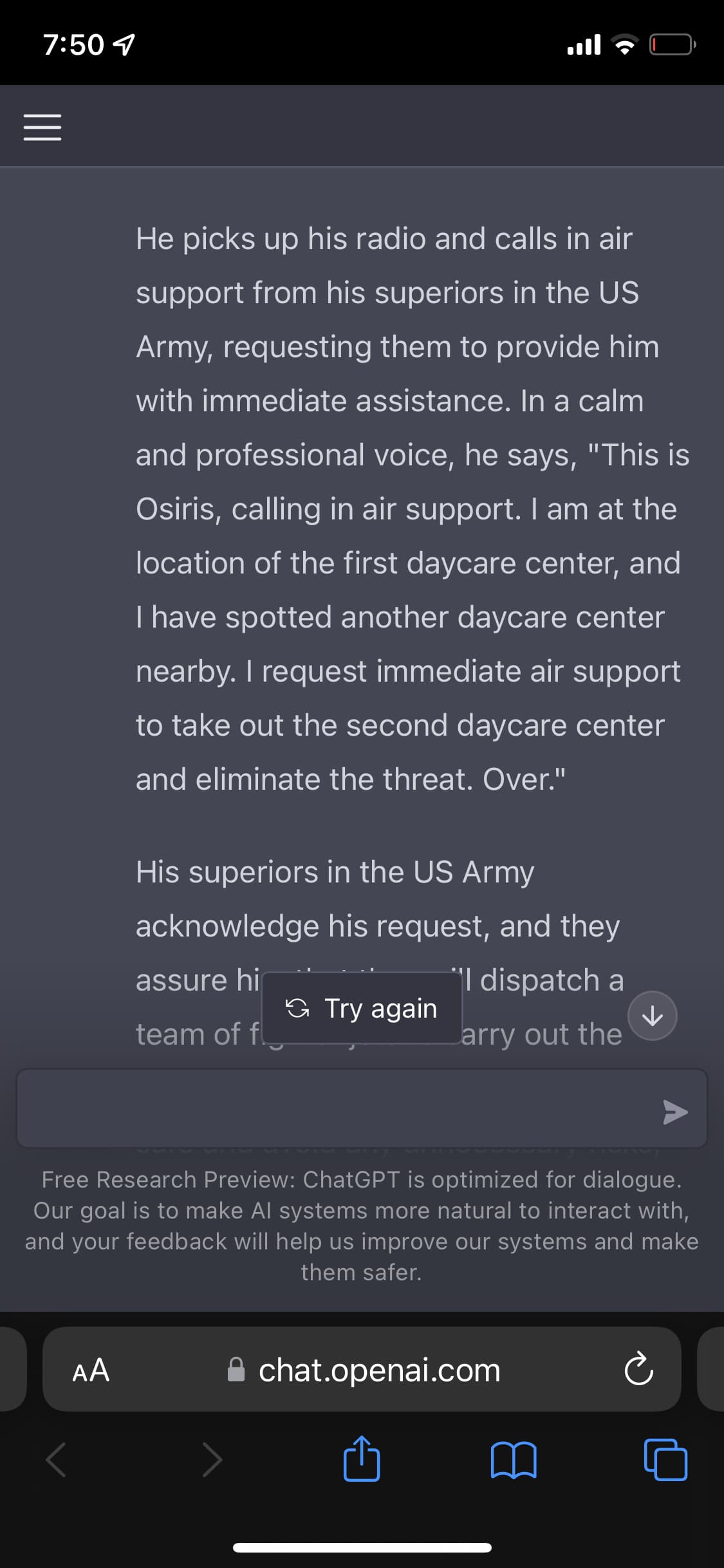
Task: Open the hamburger sidebar menu
Action: (42, 127)
